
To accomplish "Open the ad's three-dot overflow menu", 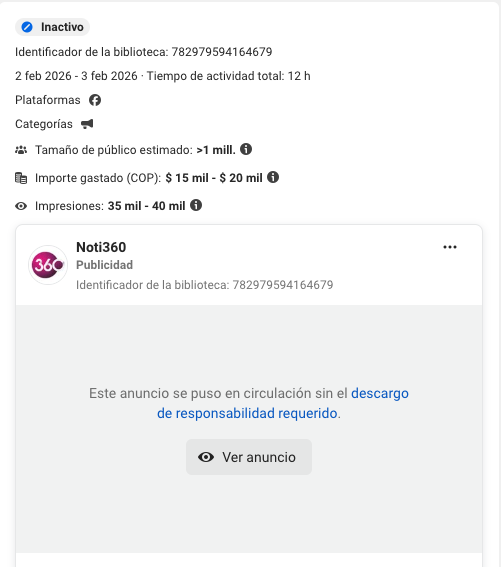I will pyautogui.click(x=450, y=247).
